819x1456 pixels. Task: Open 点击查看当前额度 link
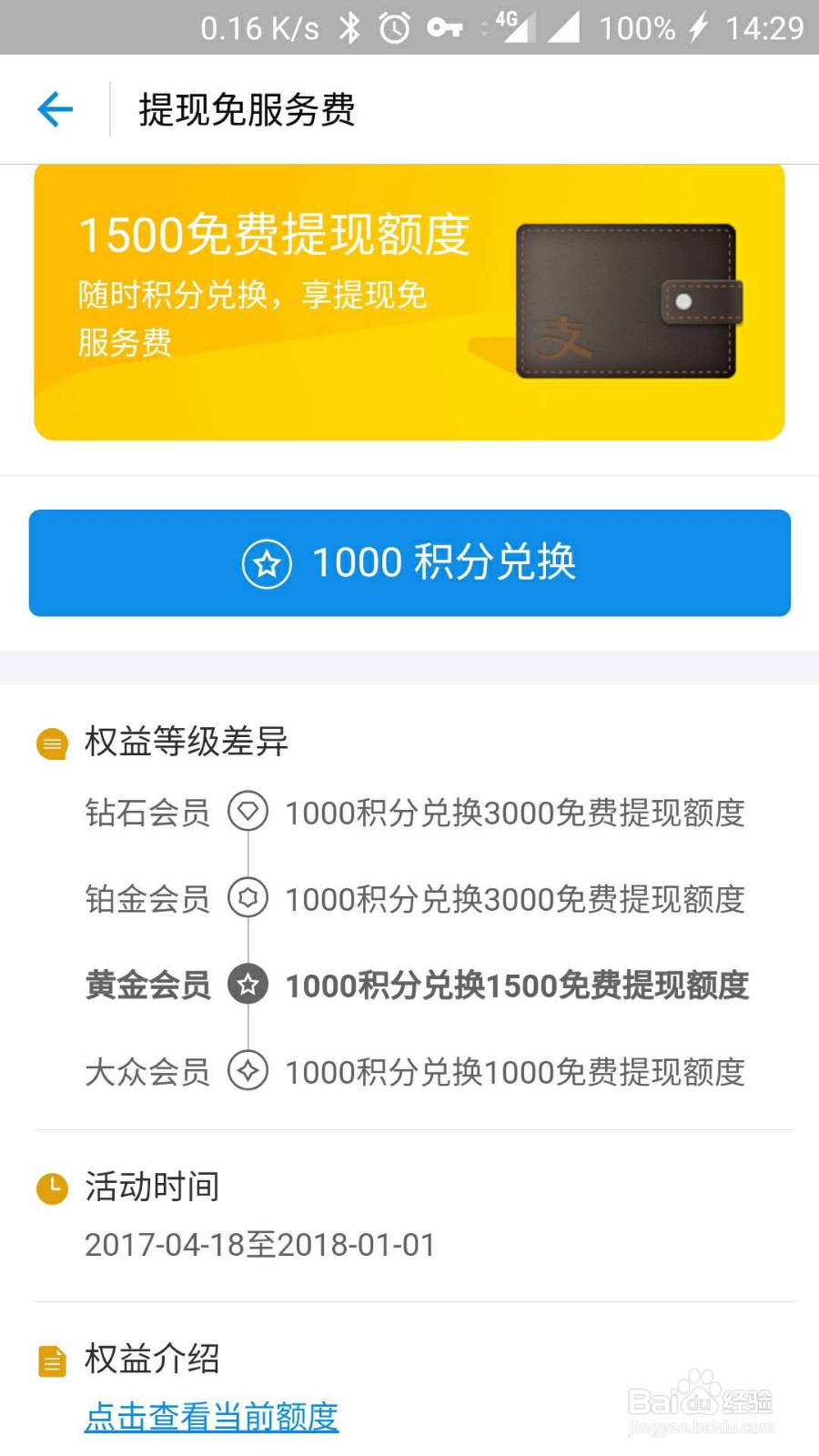pyautogui.click(x=210, y=1417)
